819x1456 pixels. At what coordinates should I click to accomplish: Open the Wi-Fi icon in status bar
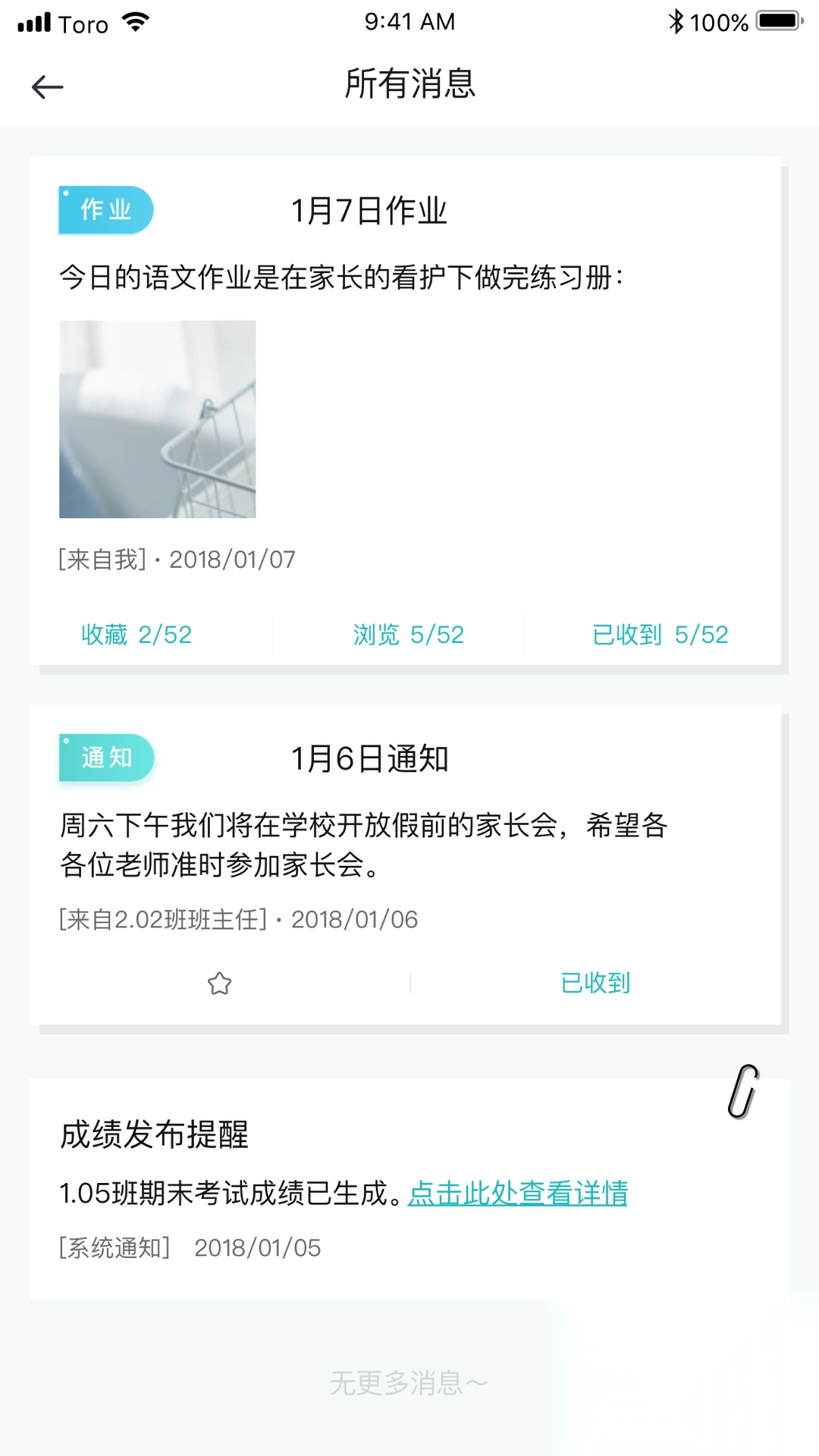[x=136, y=20]
